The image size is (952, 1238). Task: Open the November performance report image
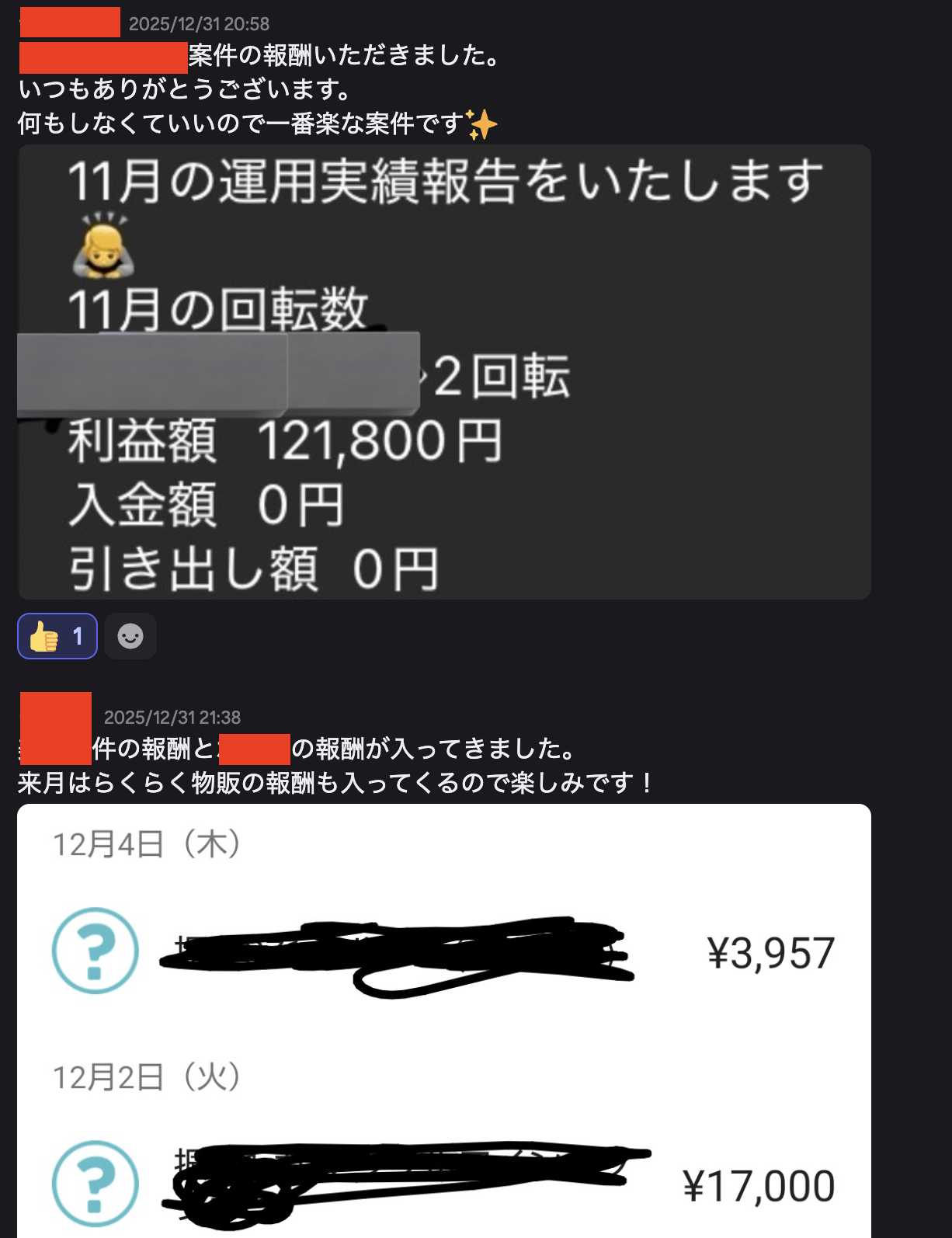click(444, 372)
